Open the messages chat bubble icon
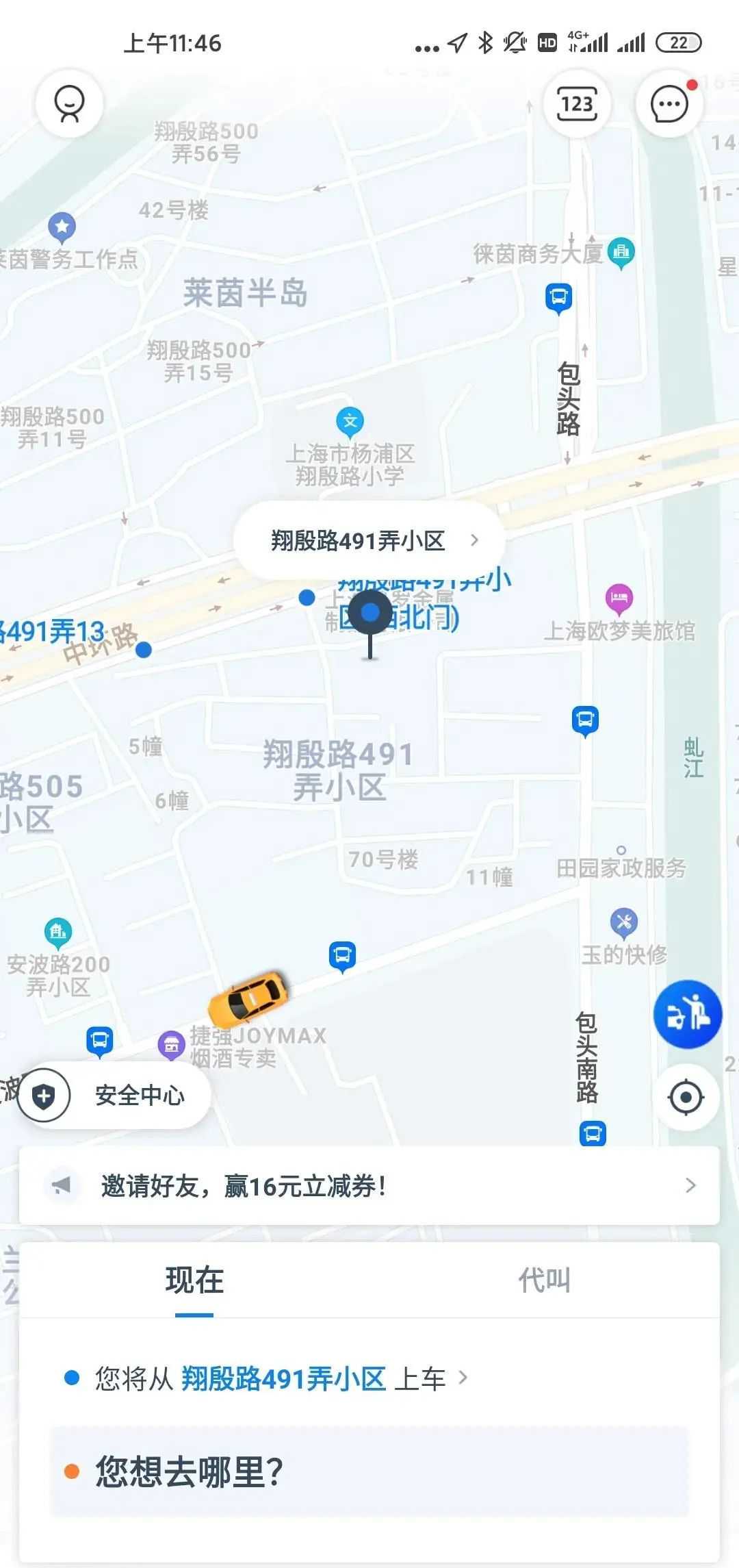The image size is (739, 1568). 669,104
